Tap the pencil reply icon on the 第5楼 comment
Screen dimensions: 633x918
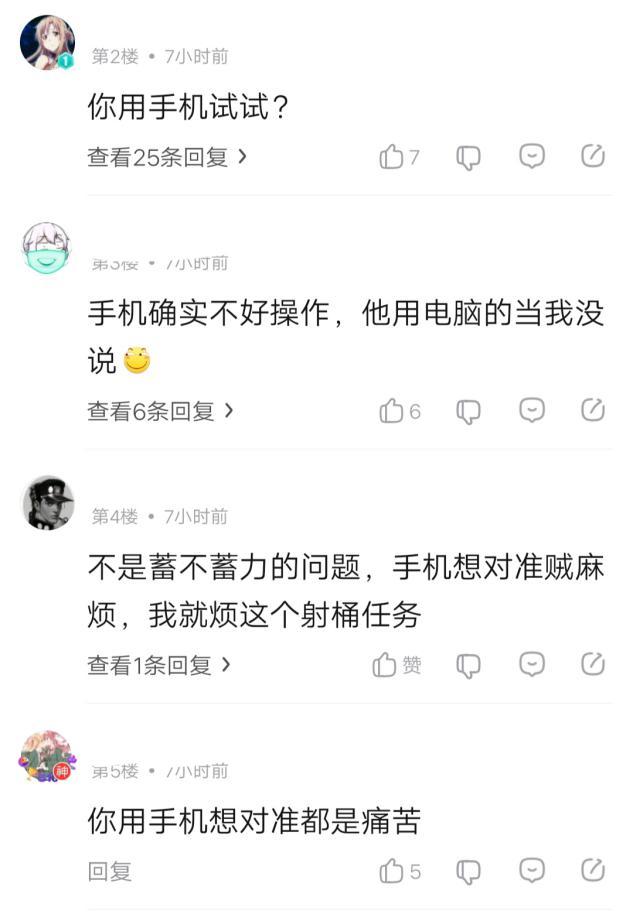593,871
